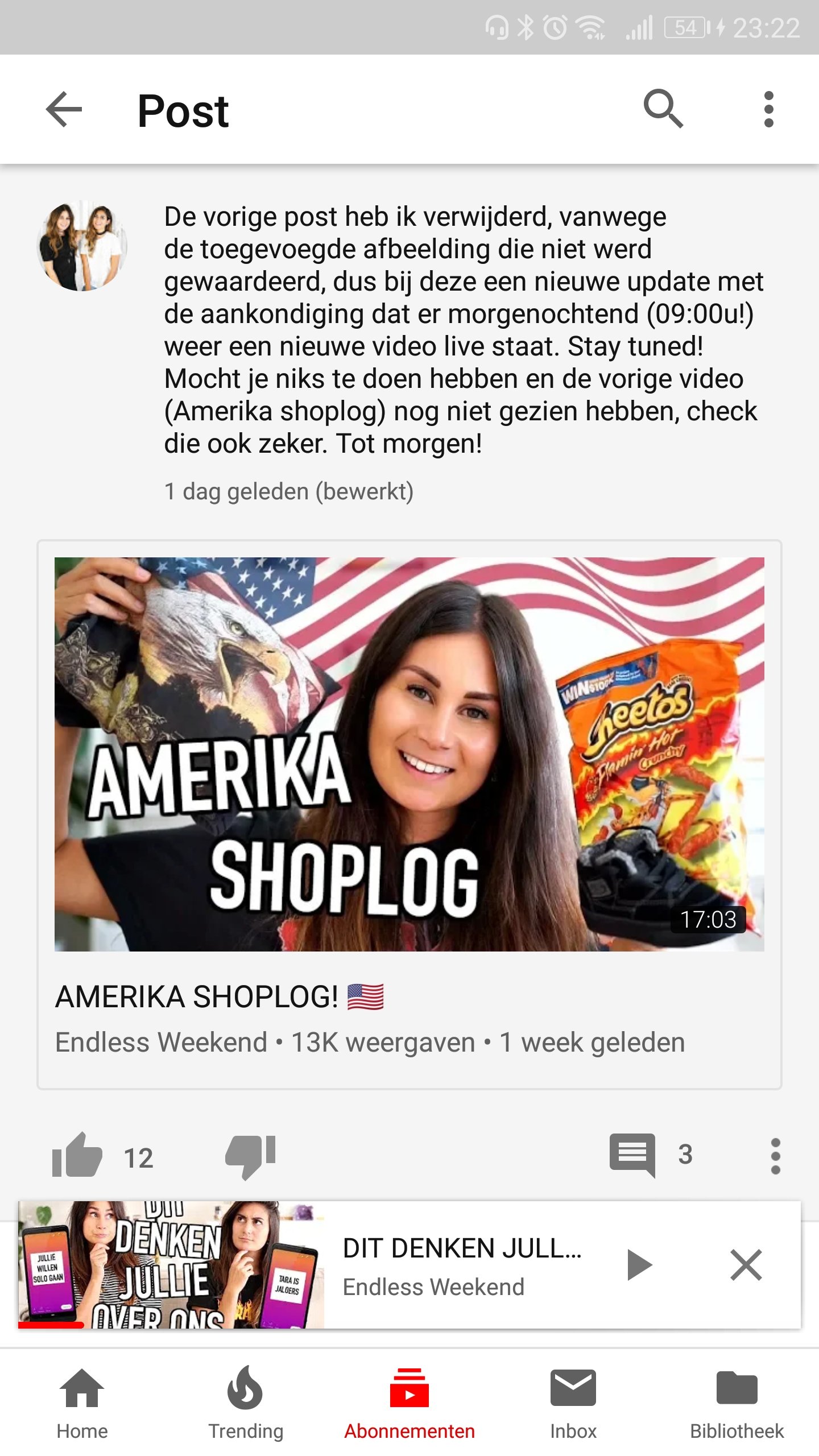Go back using the top-left arrow

pyautogui.click(x=64, y=109)
